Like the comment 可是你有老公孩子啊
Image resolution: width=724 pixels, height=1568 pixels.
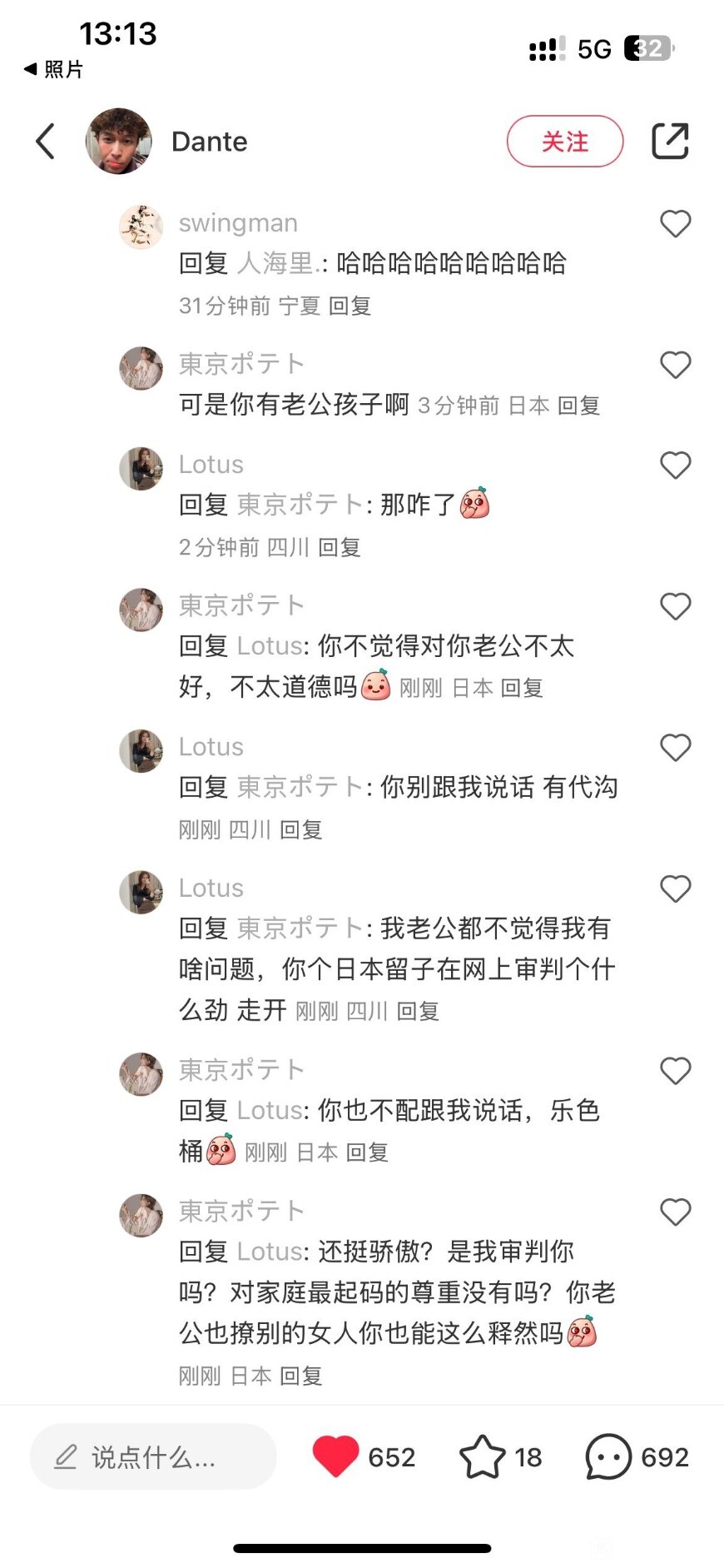(x=676, y=365)
